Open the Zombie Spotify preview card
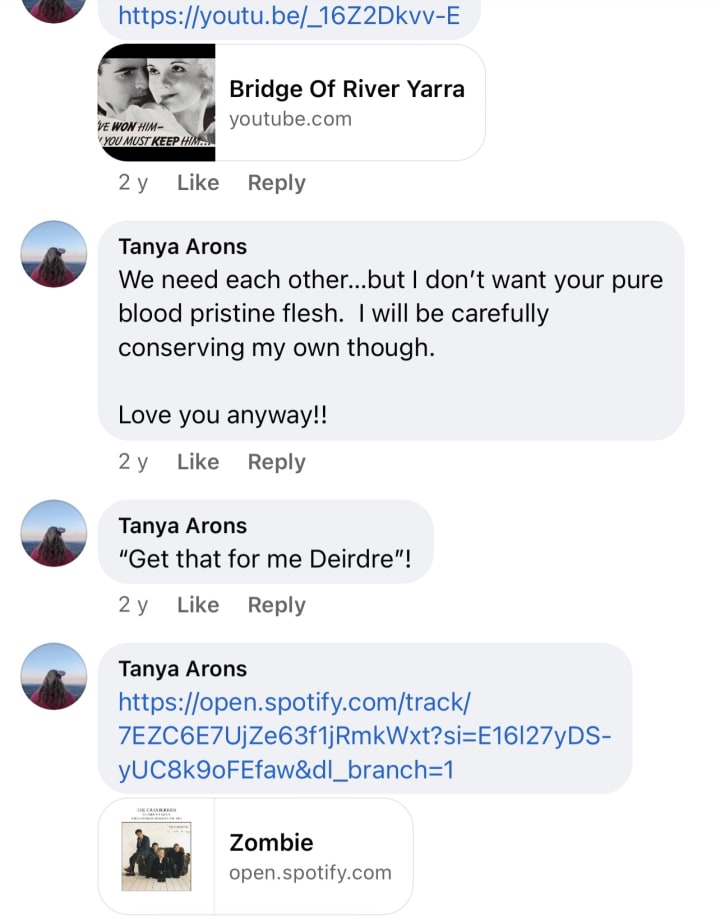 256,856
